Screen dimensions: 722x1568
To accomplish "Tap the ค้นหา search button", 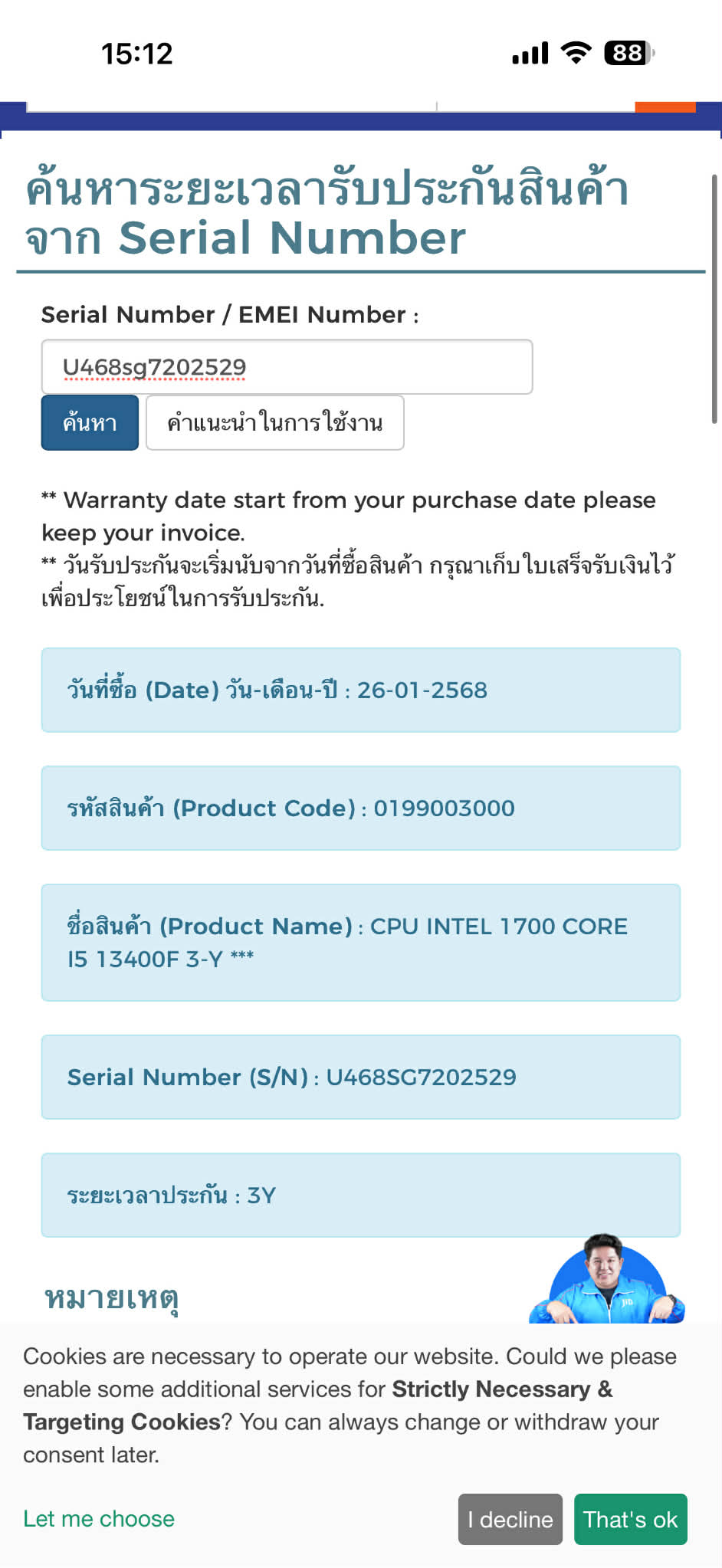I will coord(90,422).
